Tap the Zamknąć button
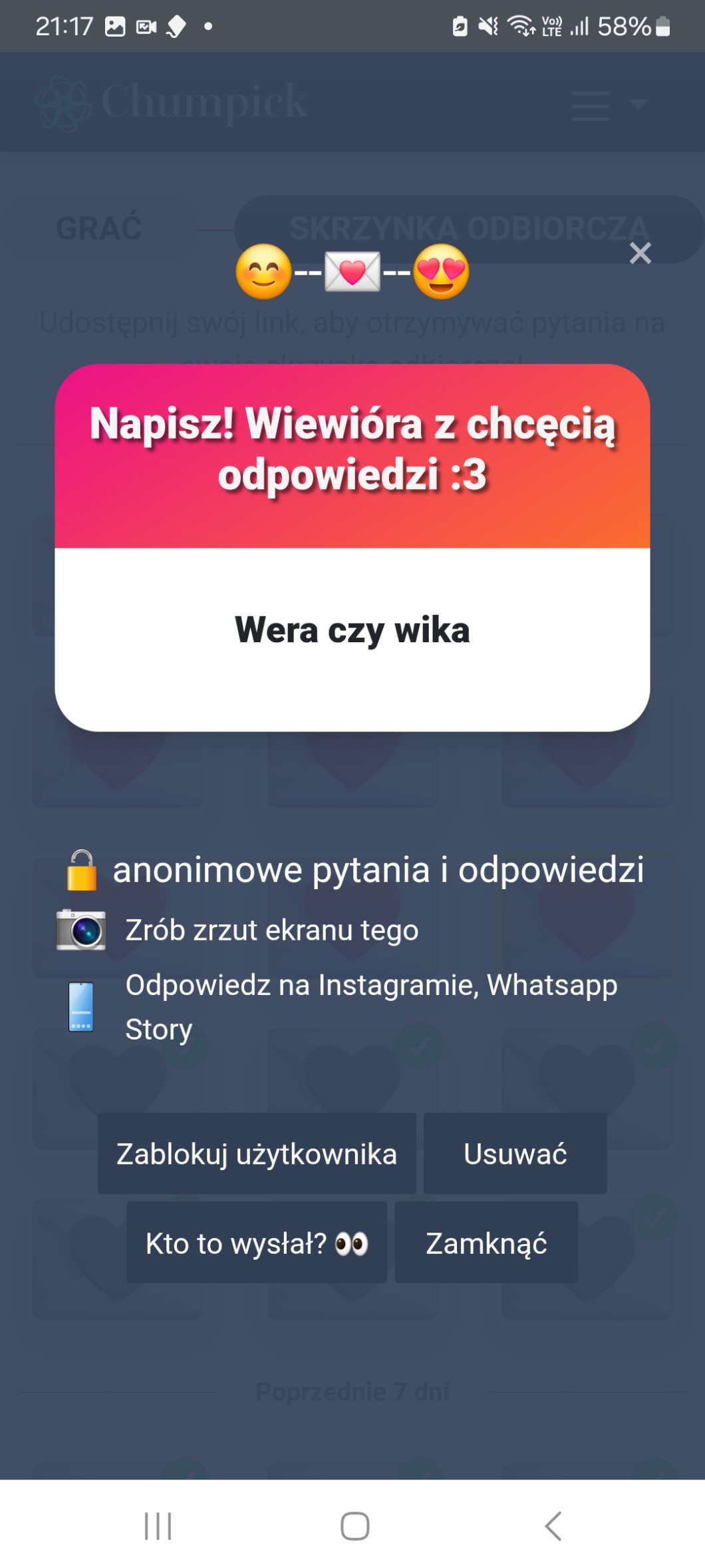705x1568 pixels. (486, 1243)
